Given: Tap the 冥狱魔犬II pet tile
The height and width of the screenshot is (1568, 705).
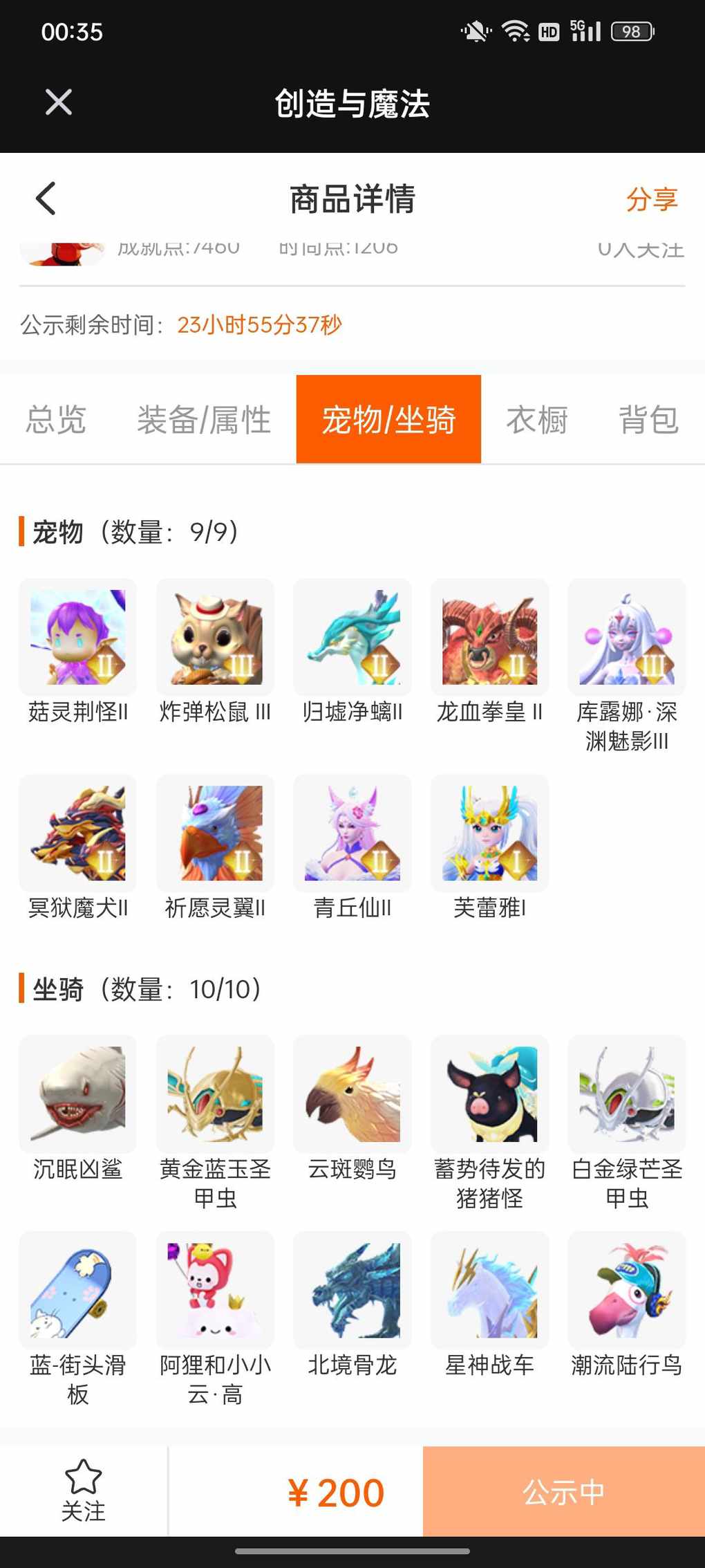Looking at the screenshot, I should [x=78, y=833].
